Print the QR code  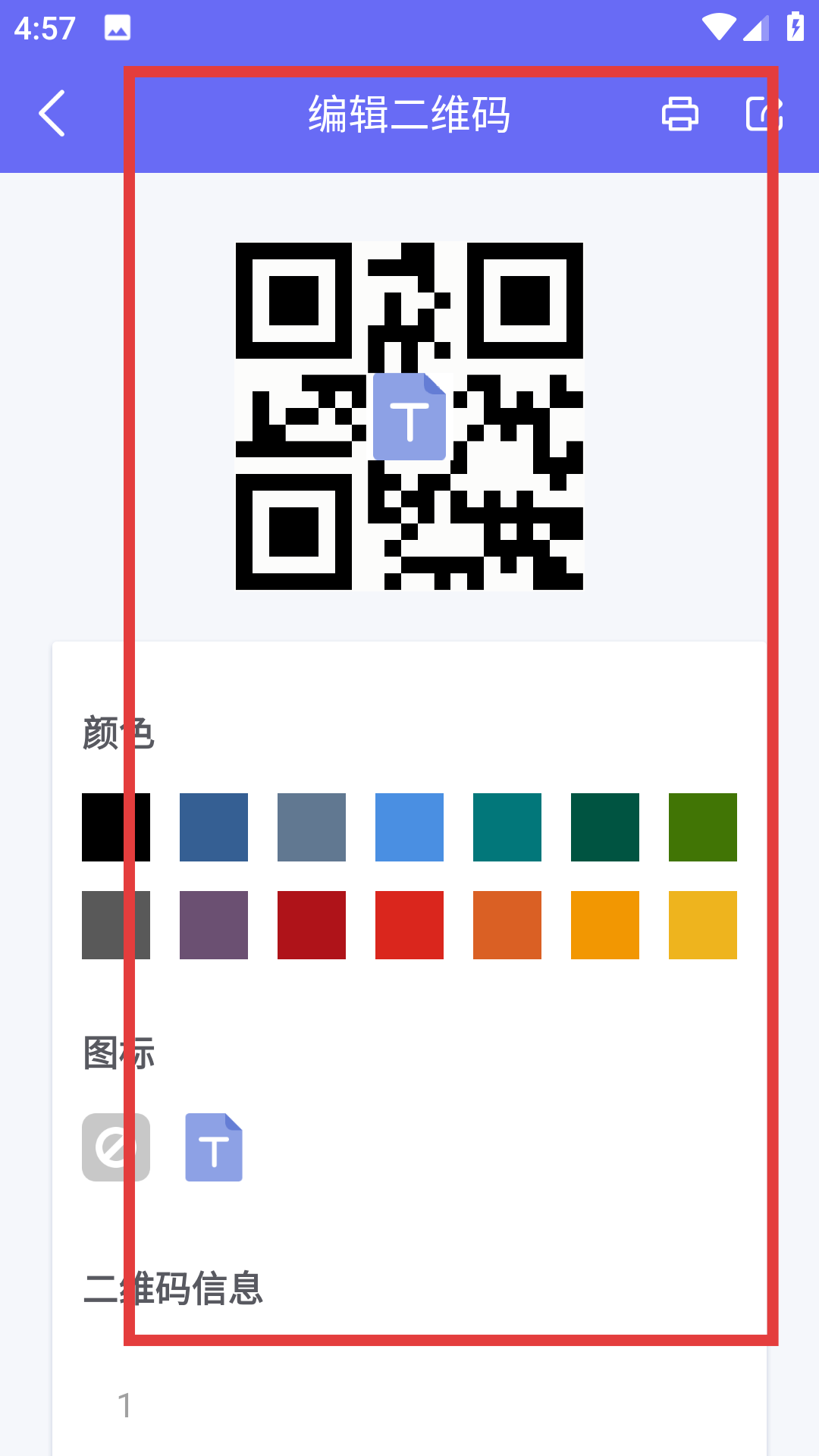pyautogui.click(x=679, y=114)
